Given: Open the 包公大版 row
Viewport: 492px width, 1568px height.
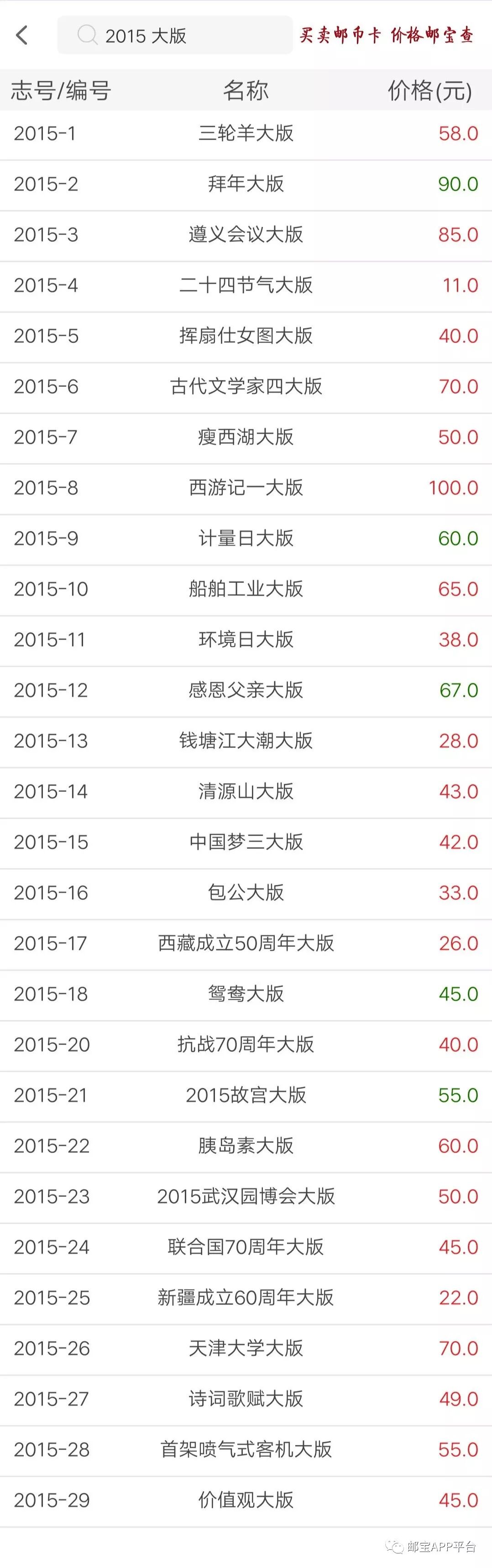Looking at the screenshot, I should click(246, 893).
